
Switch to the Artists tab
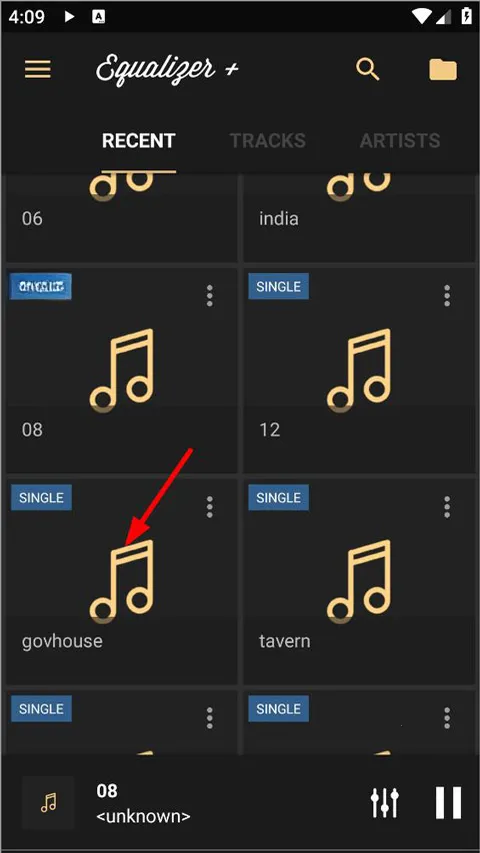[400, 141]
